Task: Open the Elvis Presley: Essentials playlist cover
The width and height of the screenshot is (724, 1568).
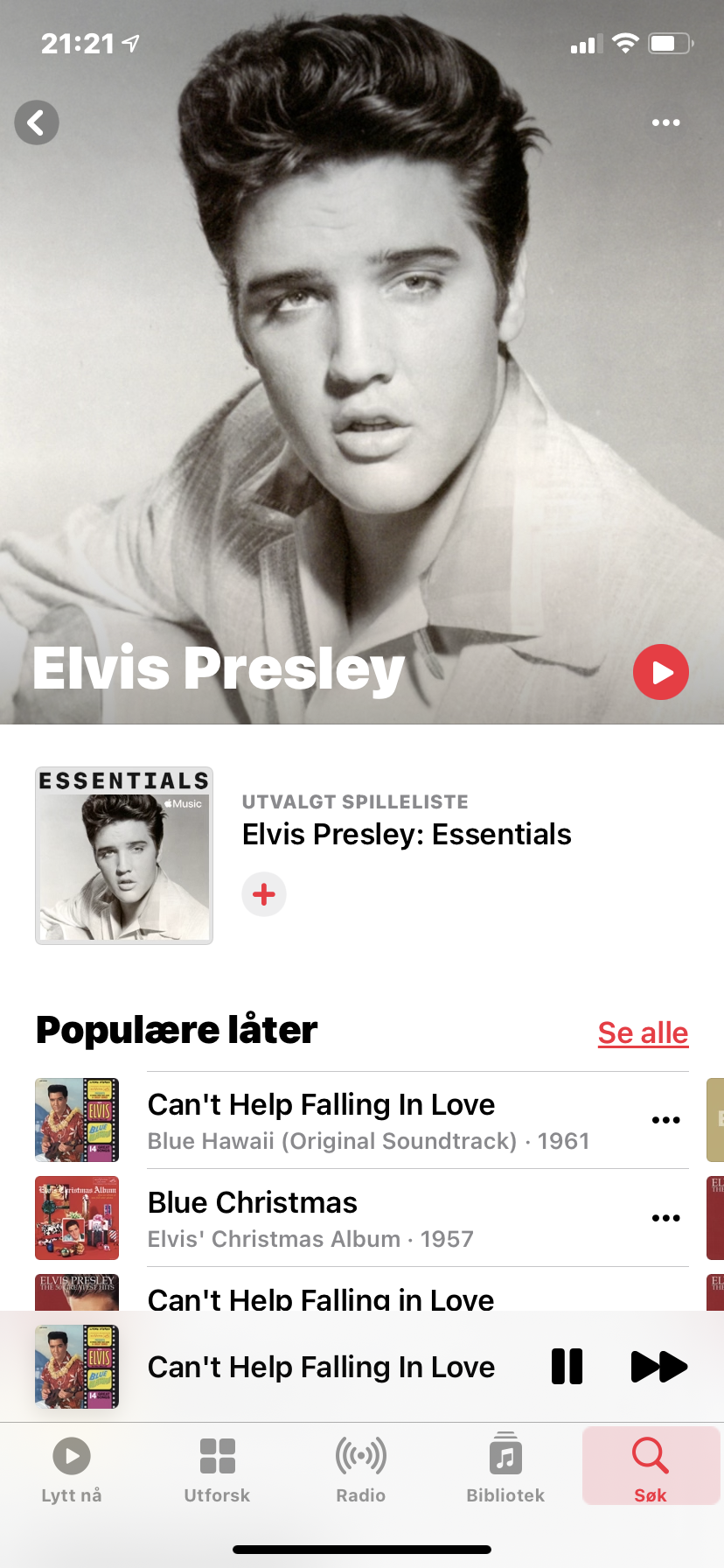Action: coord(124,856)
